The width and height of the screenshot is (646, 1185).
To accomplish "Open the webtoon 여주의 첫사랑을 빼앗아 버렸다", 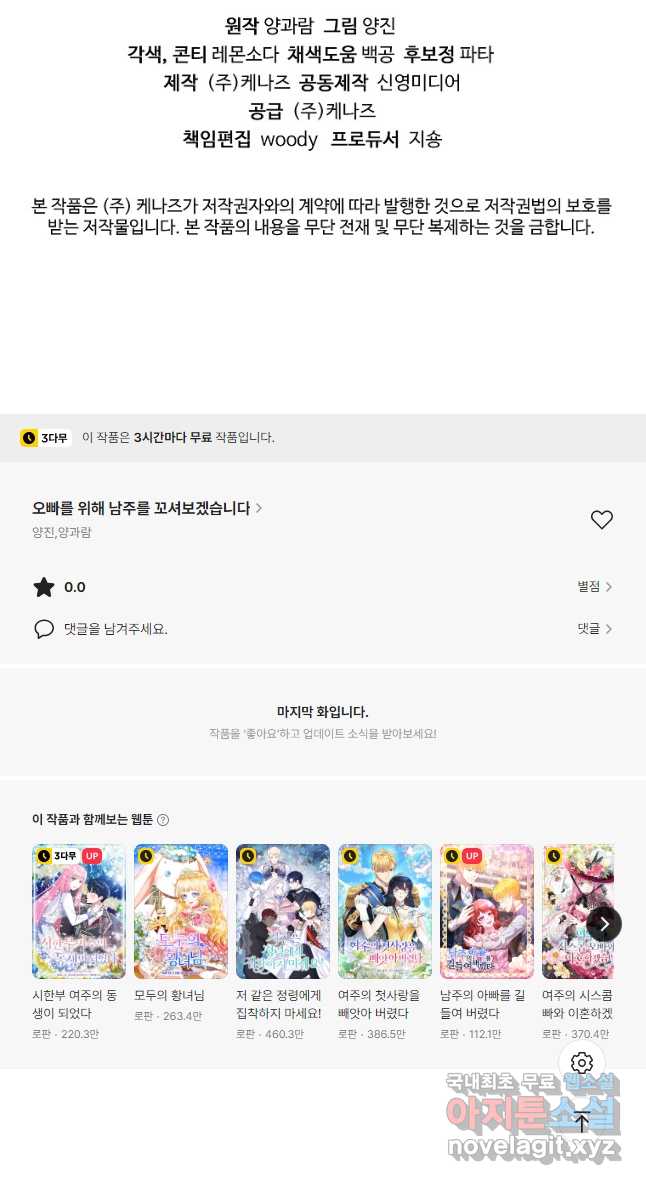I will 385,912.
